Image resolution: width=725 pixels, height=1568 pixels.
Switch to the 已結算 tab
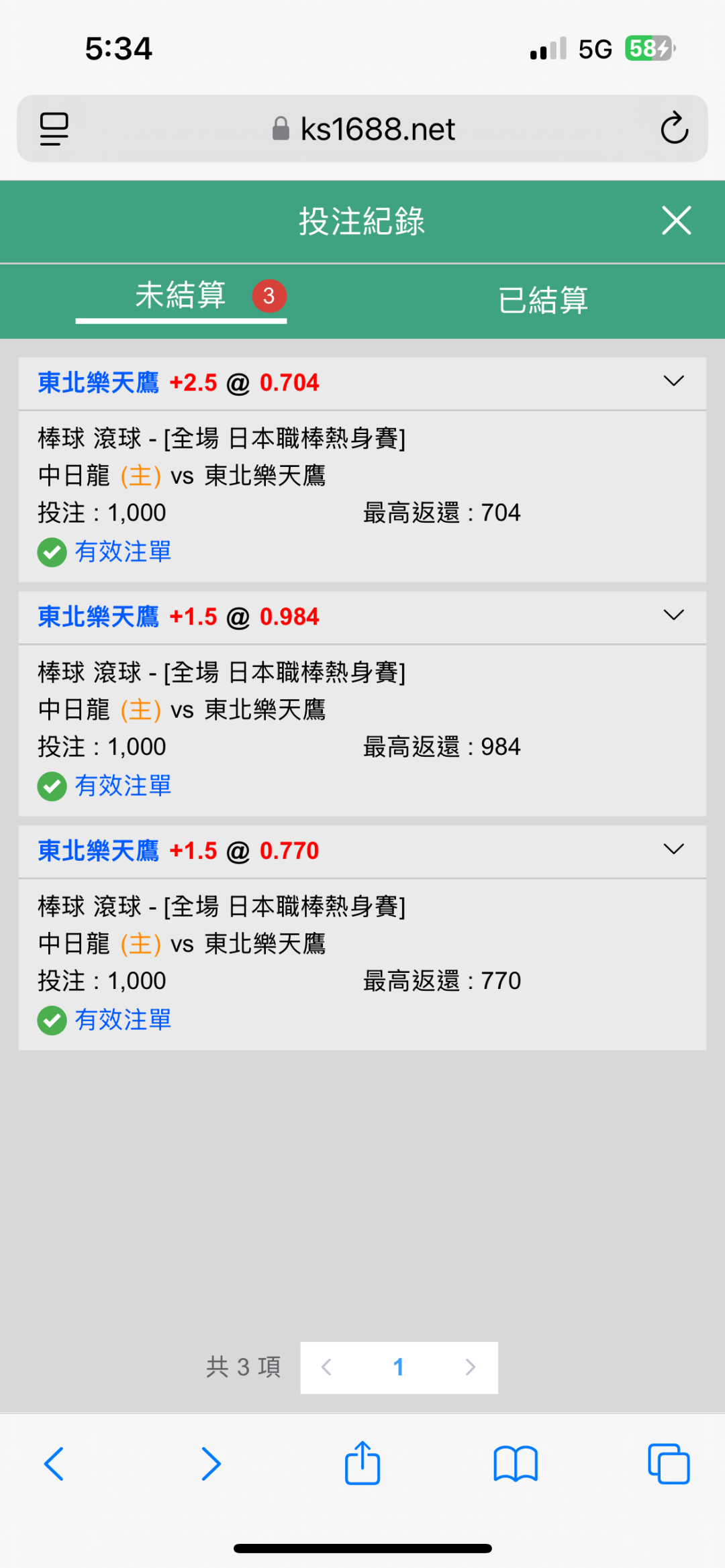542,299
